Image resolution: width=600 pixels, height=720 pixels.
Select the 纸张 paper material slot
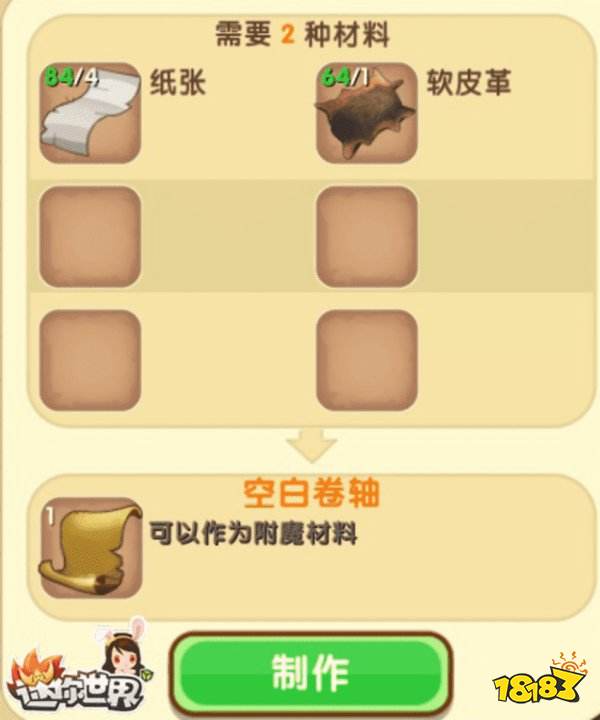[90, 112]
